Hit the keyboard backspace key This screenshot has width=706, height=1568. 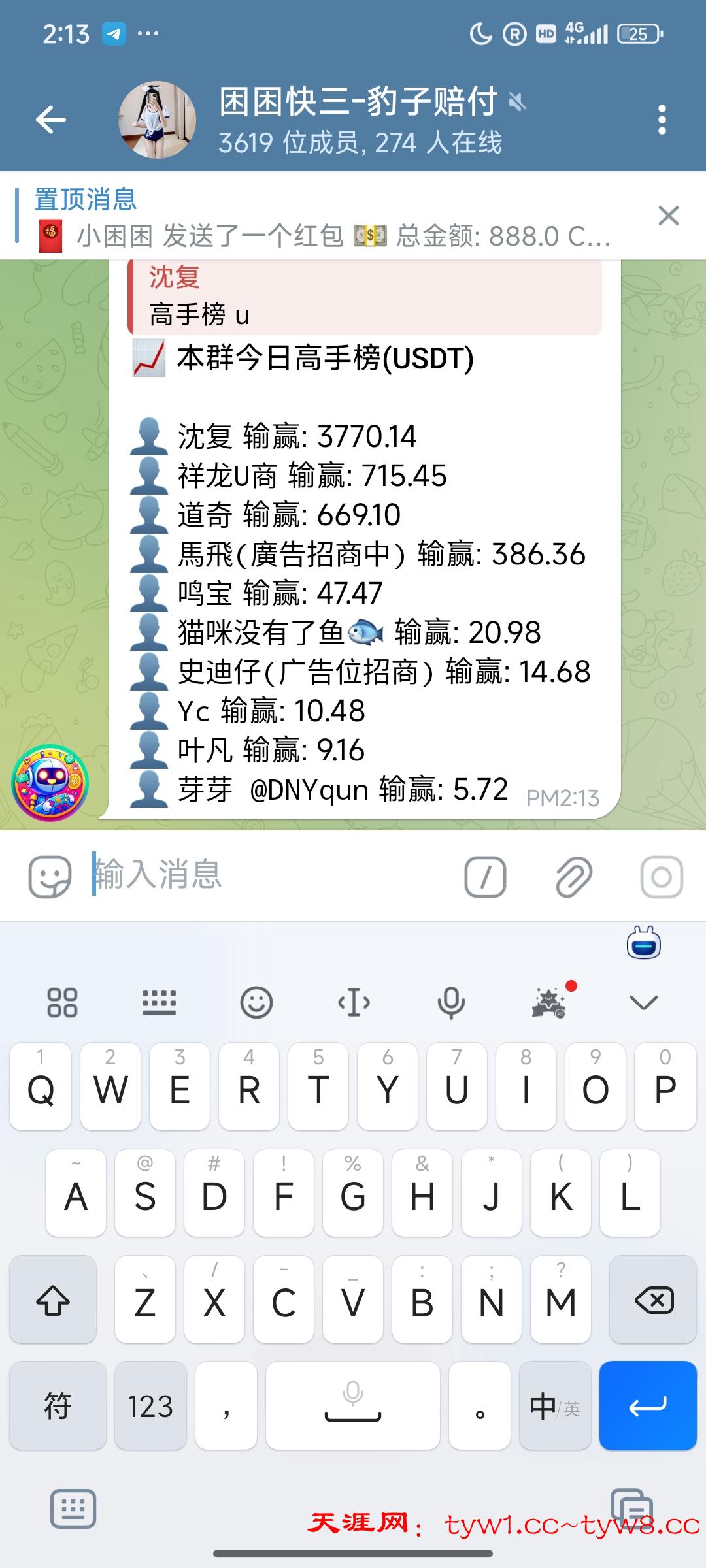pyautogui.click(x=653, y=1300)
